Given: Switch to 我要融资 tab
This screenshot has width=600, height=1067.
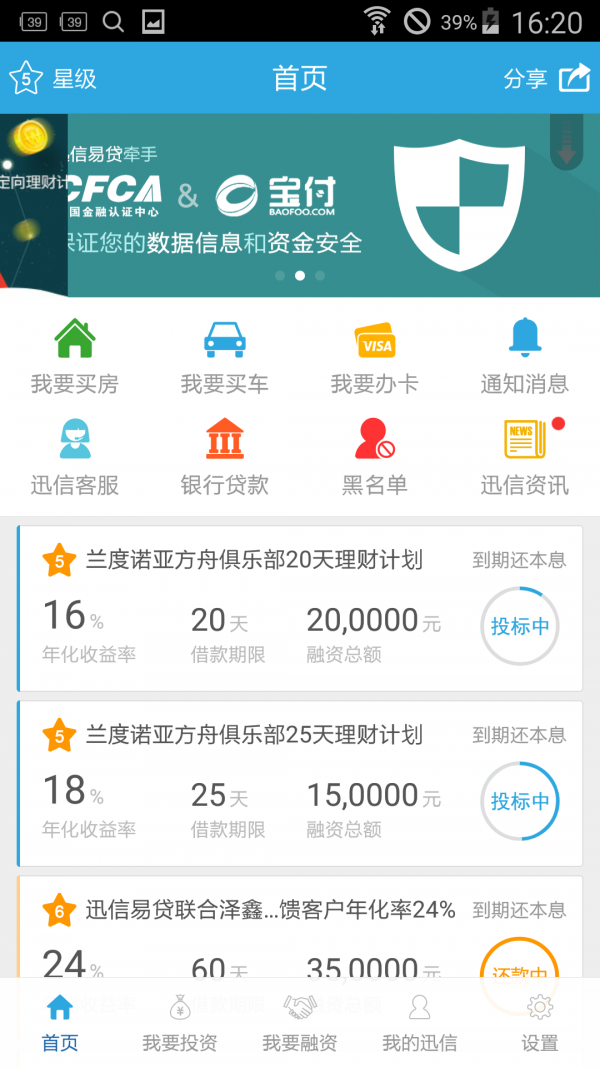Looking at the screenshot, I should [300, 1022].
